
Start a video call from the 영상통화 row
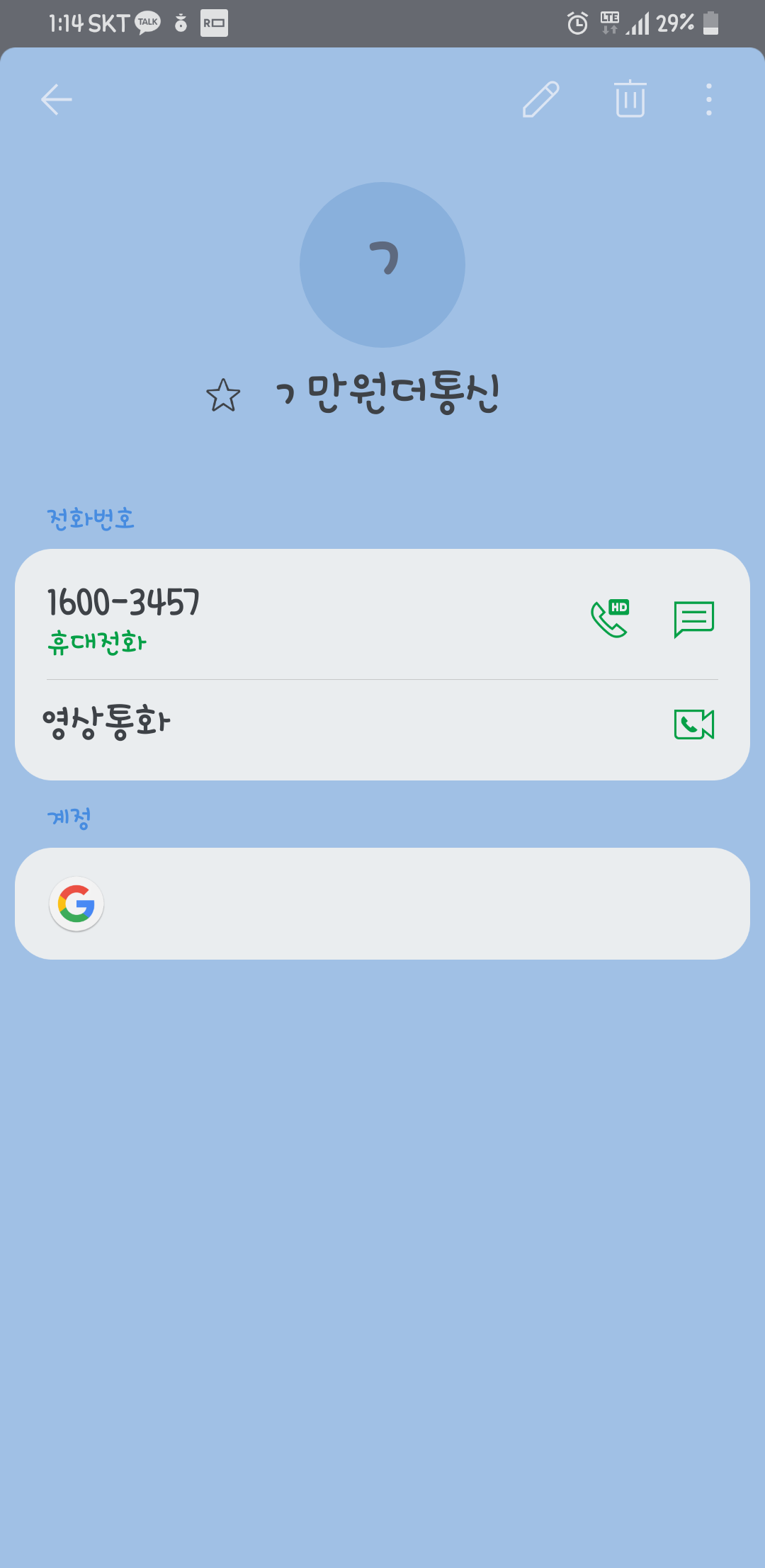[693, 724]
